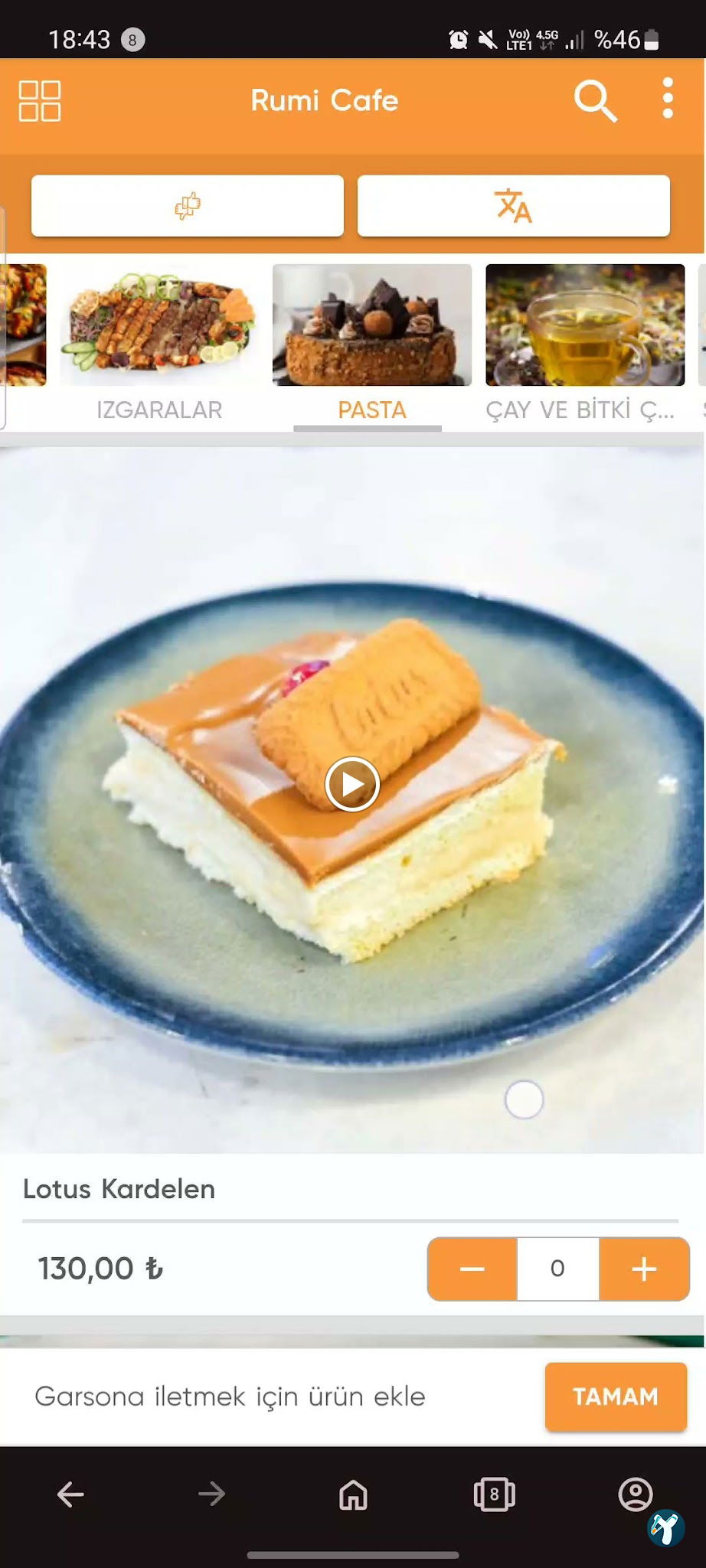This screenshot has height=1568, width=706.
Task: Open the browser profile icon
Action: tap(635, 1494)
